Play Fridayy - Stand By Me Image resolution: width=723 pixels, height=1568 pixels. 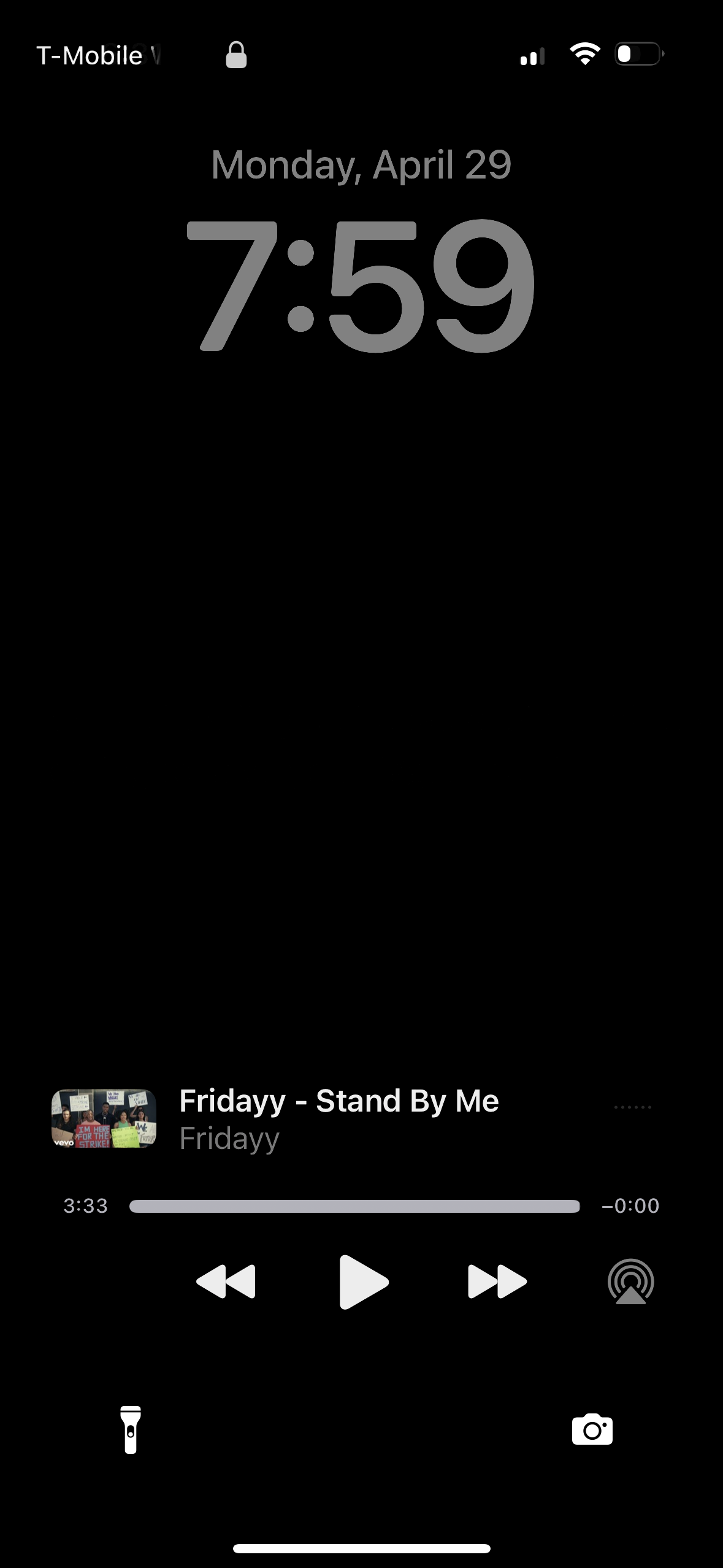(x=363, y=1282)
